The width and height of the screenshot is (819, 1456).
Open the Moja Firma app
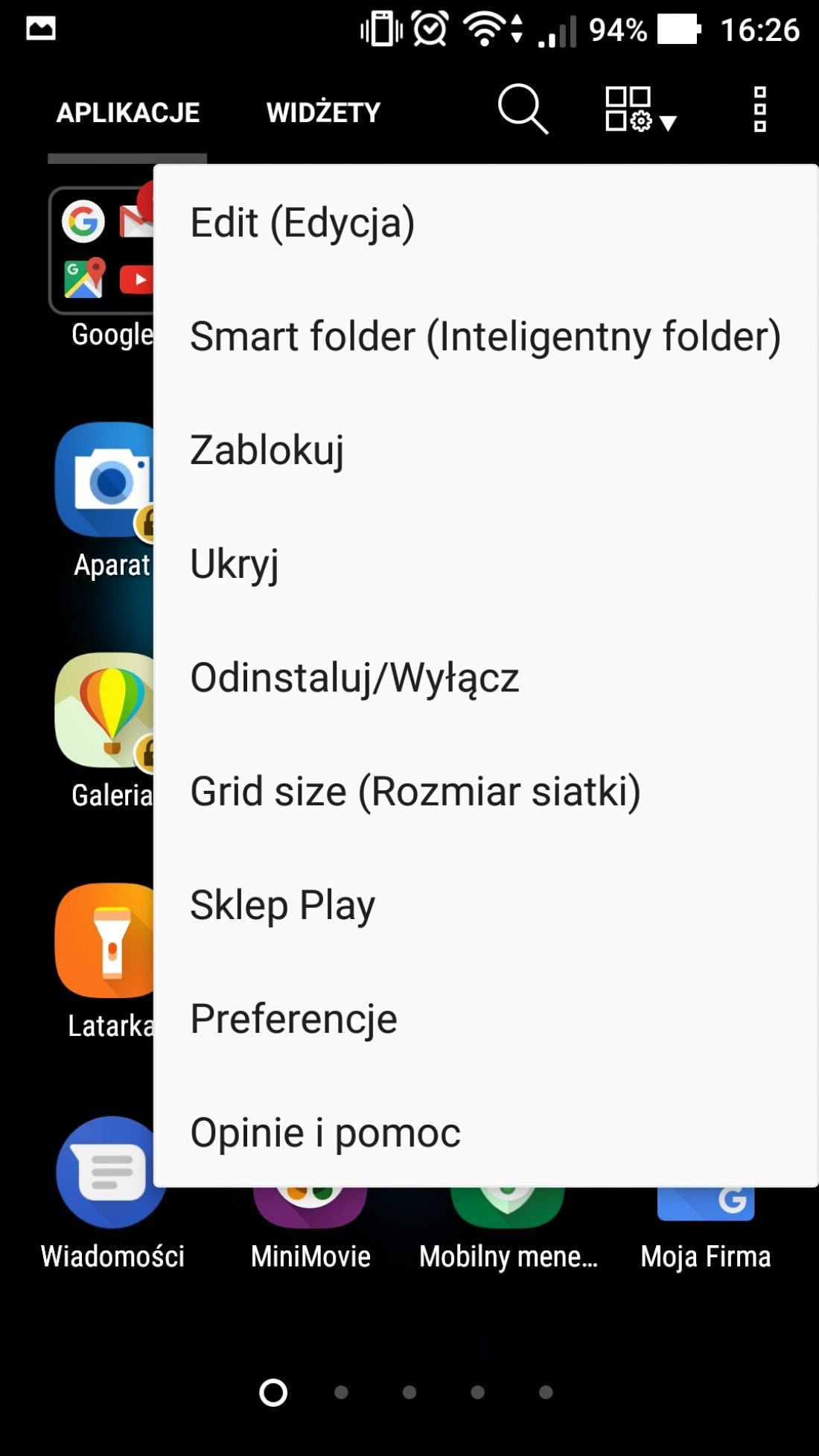(706, 1229)
